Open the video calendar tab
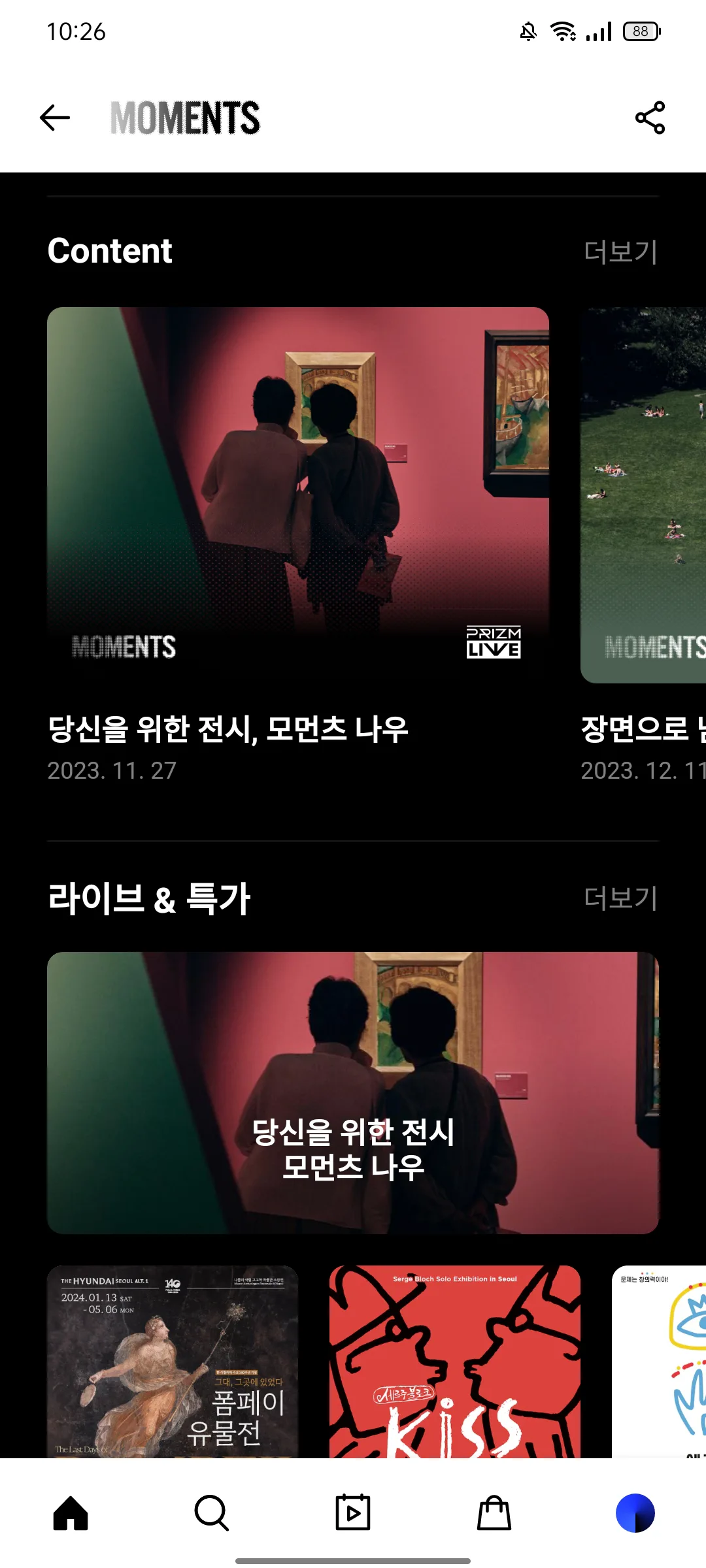 coord(353,1513)
